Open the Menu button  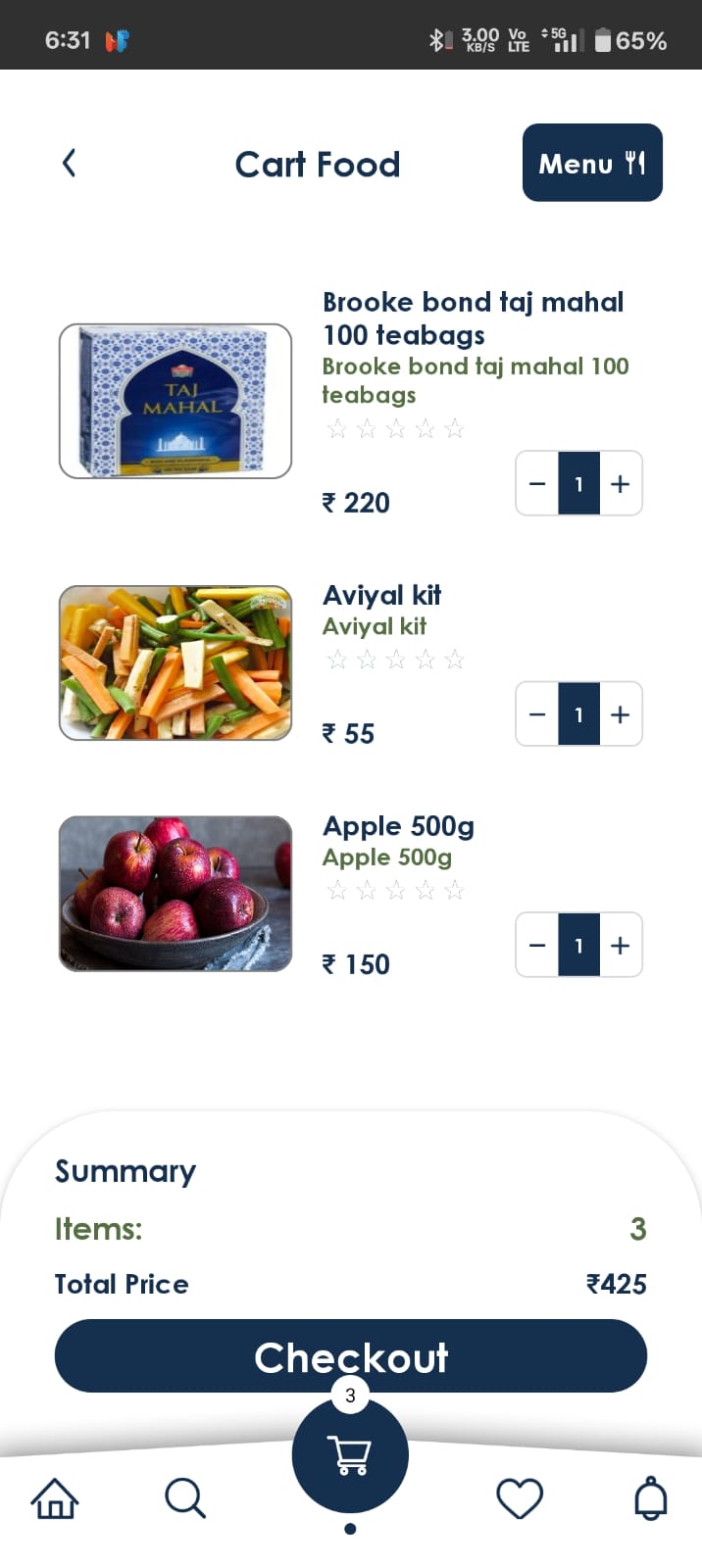[x=592, y=163]
